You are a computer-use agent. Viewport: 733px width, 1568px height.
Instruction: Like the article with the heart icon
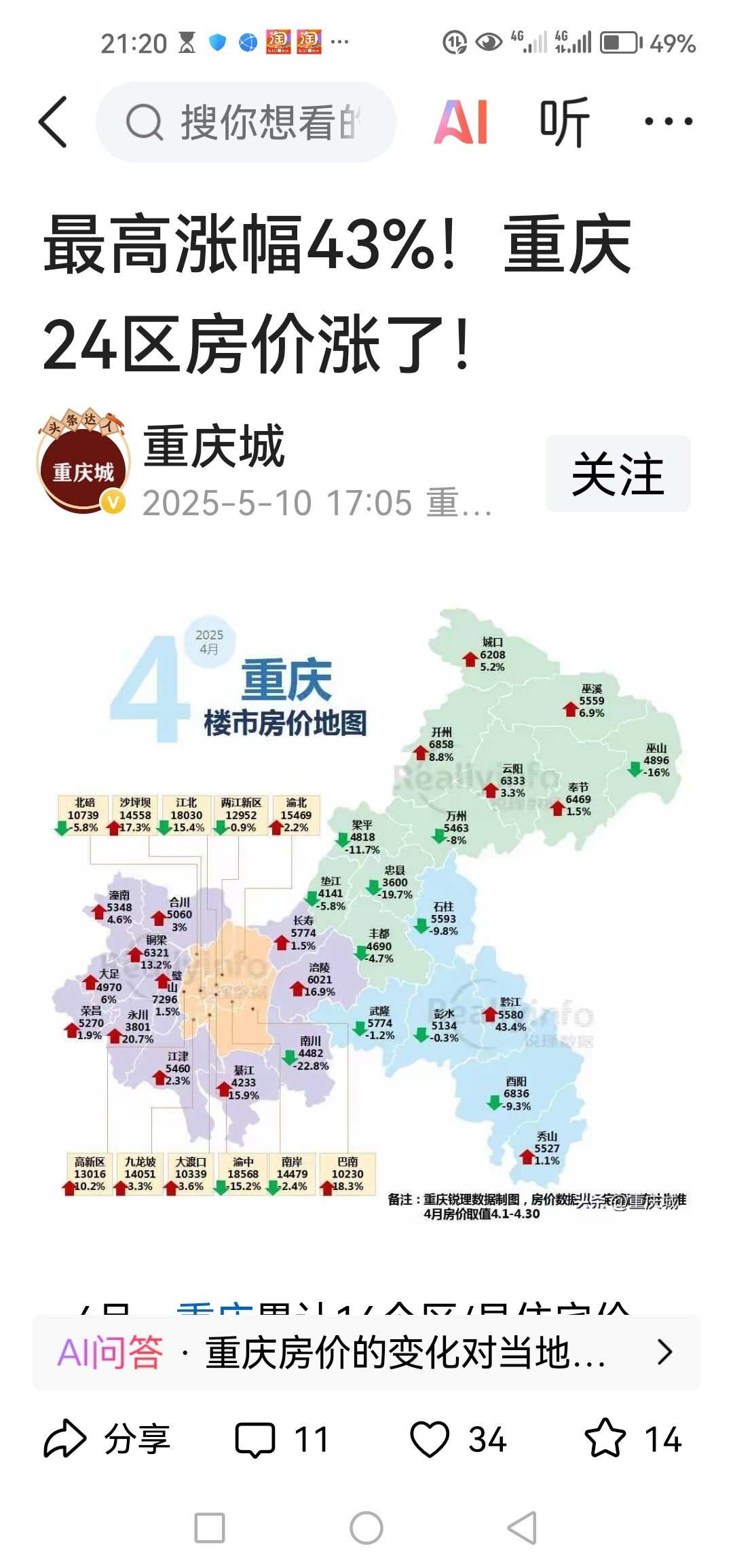(458, 1439)
